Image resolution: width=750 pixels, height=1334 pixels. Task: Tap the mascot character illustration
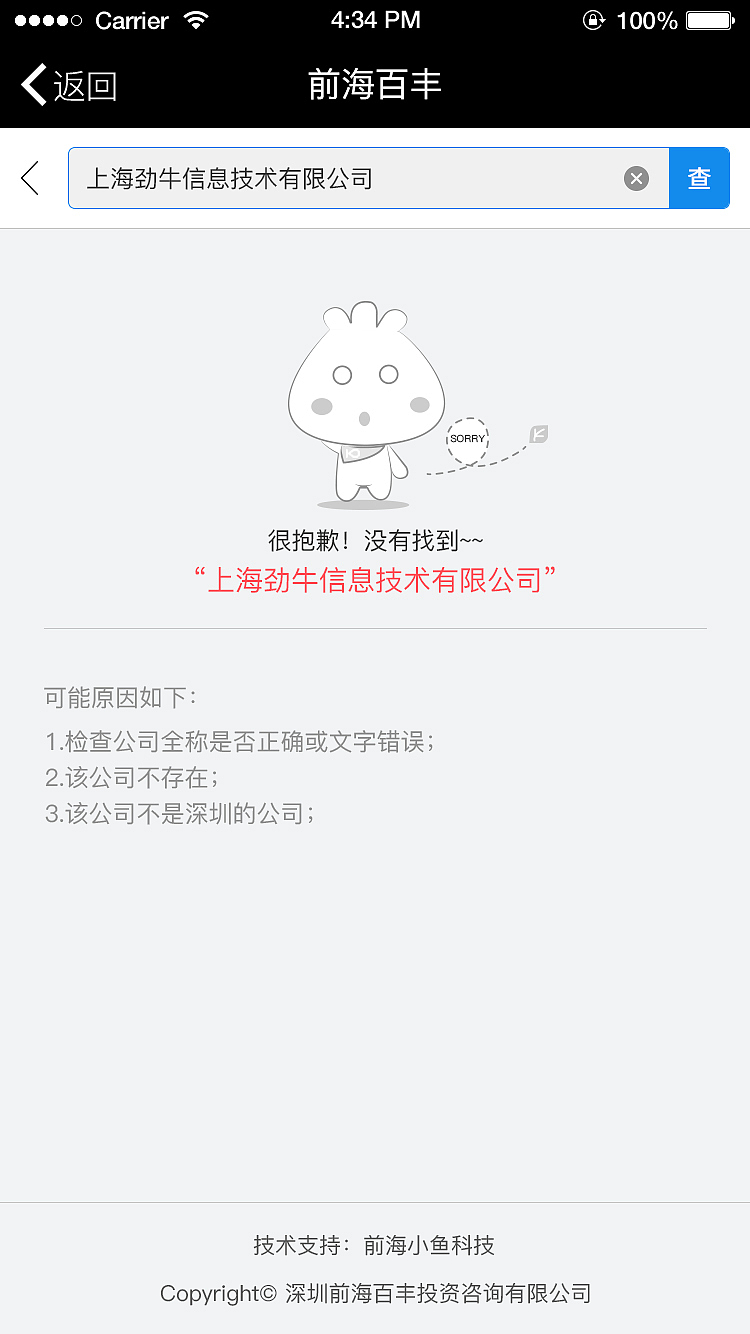366,400
